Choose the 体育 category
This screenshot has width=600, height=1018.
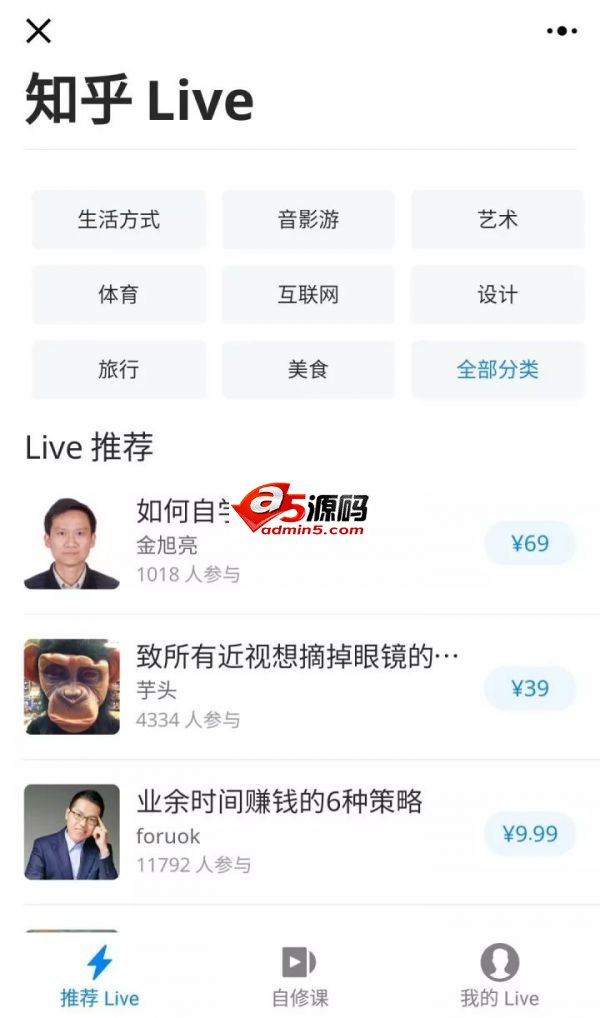click(x=119, y=295)
